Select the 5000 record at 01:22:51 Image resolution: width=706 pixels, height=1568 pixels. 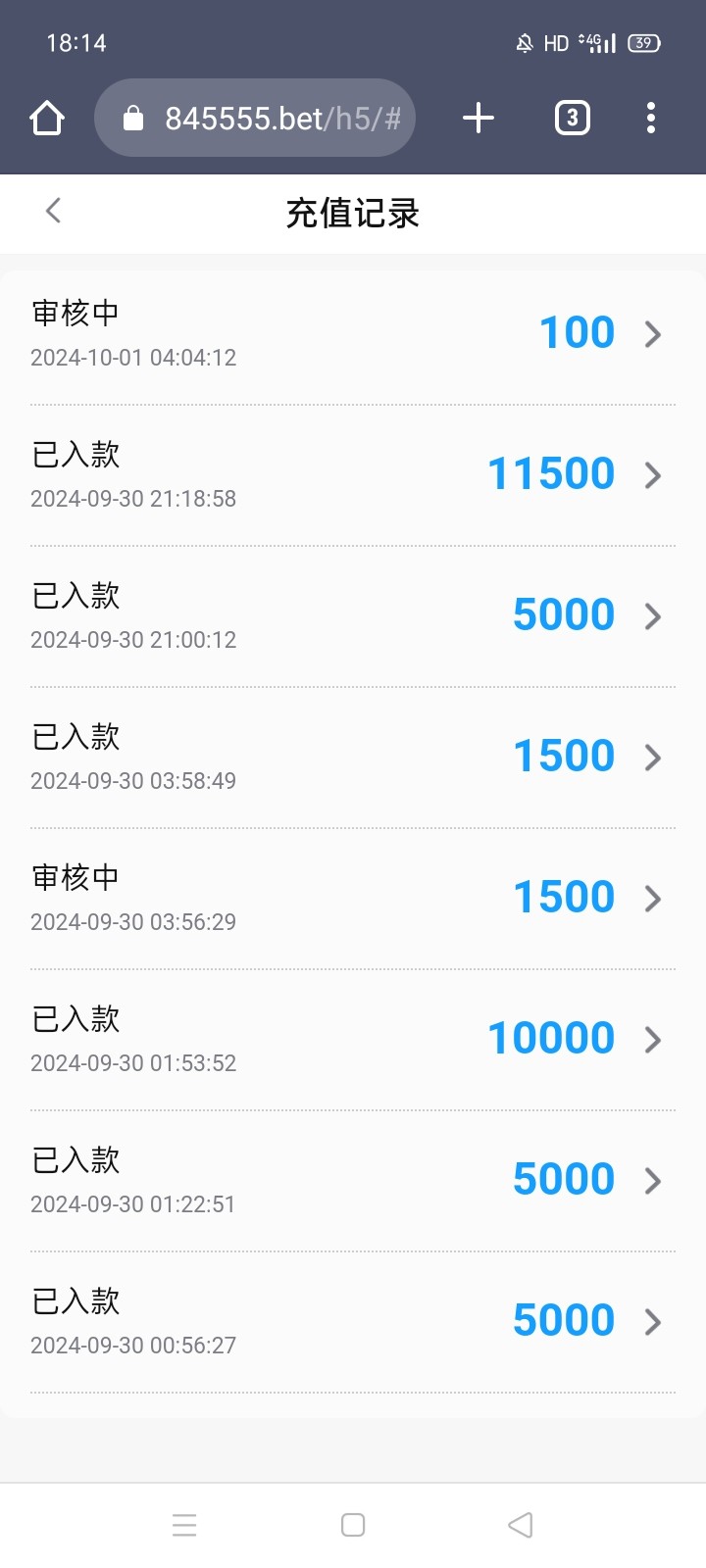click(x=353, y=1181)
